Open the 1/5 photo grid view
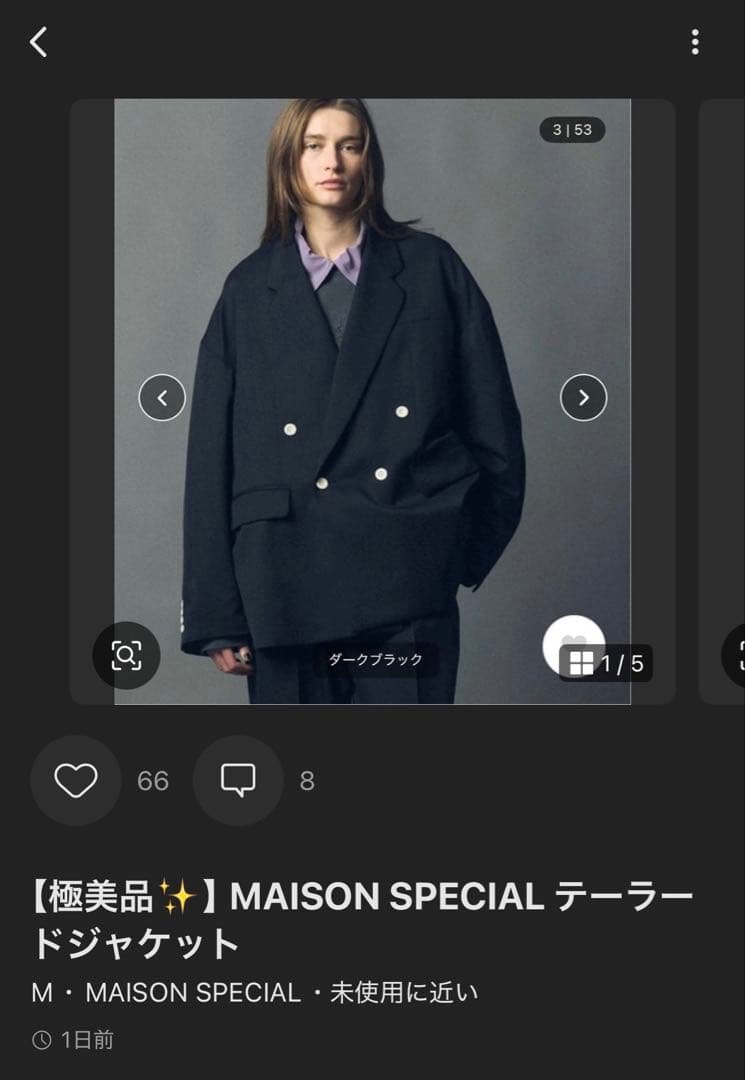The height and width of the screenshot is (1080, 745). 607,663
